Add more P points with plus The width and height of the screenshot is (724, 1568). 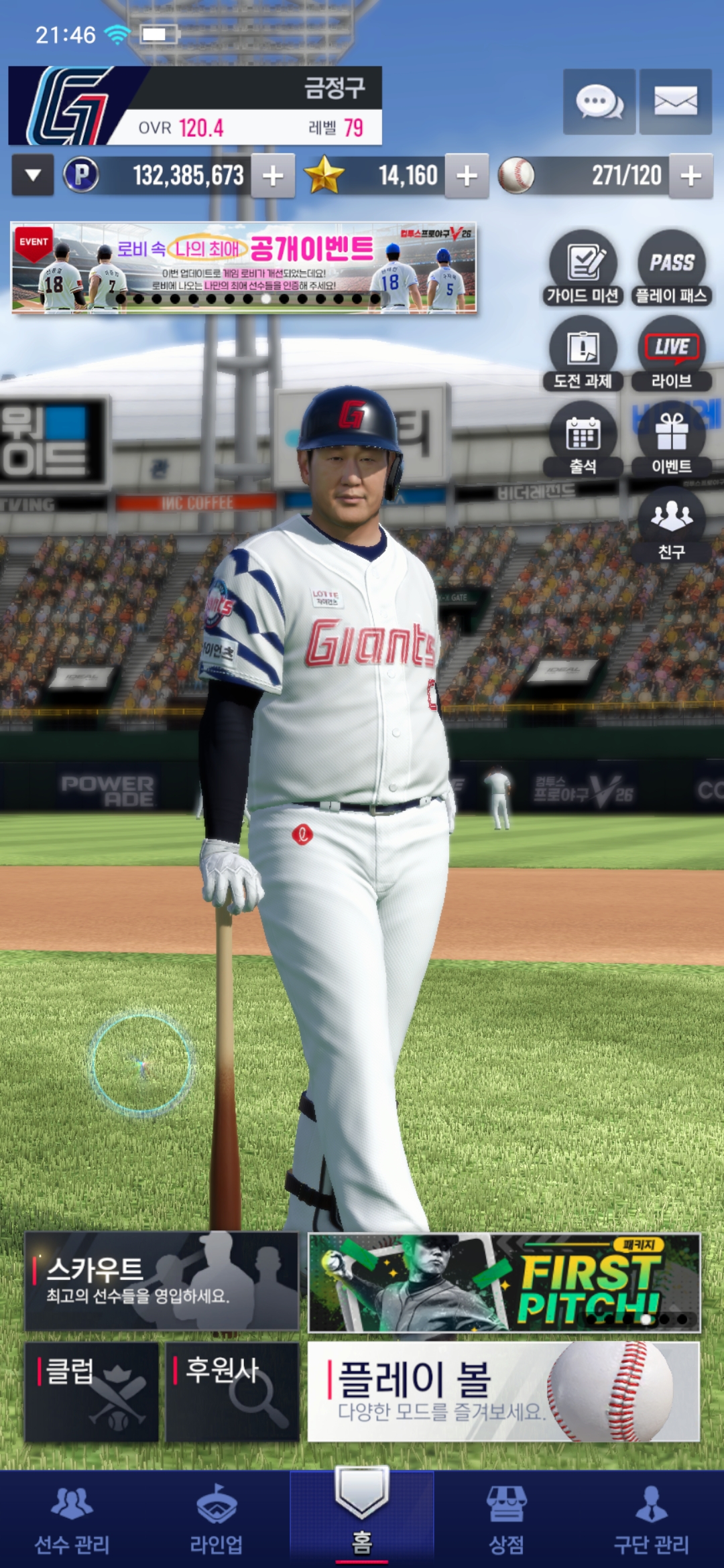(273, 176)
